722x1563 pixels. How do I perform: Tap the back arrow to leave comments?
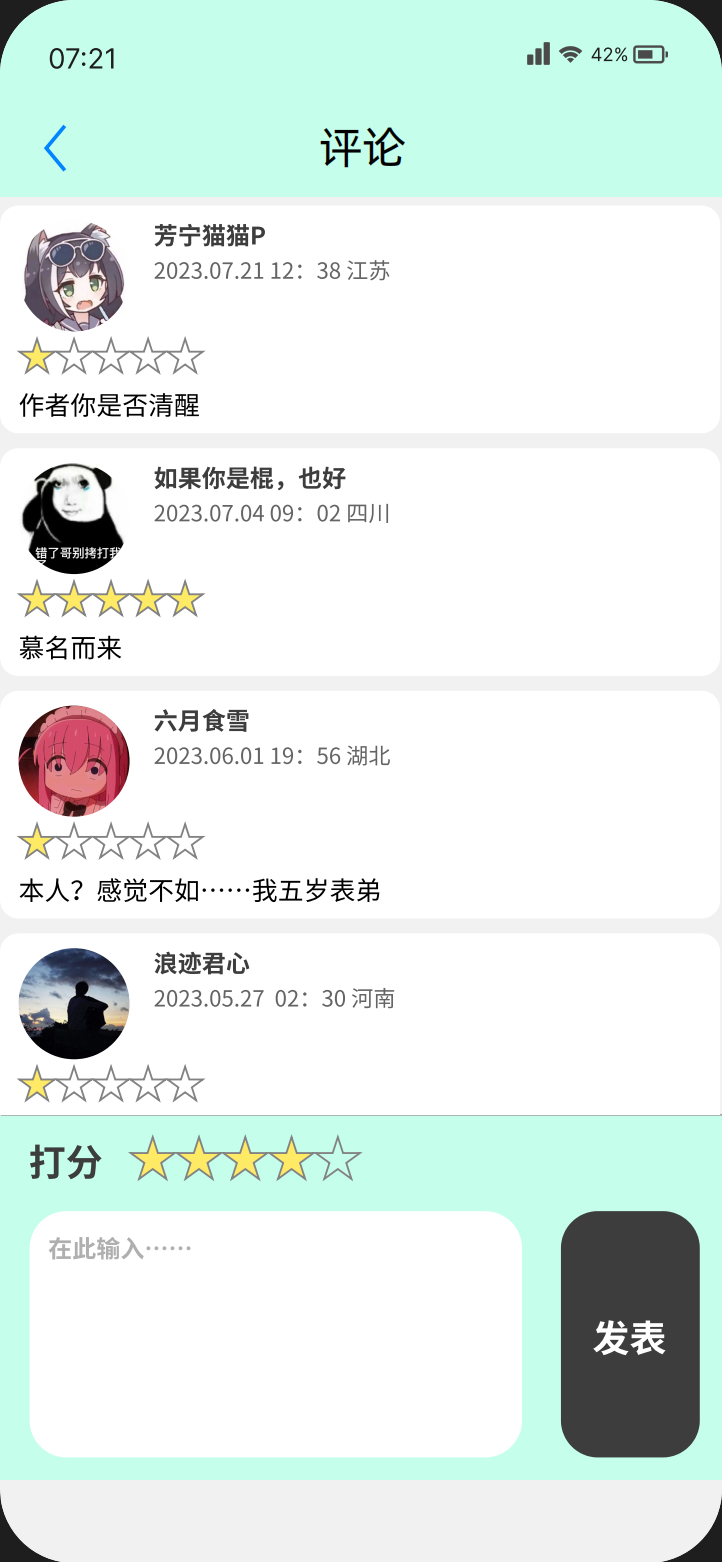pos(55,147)
